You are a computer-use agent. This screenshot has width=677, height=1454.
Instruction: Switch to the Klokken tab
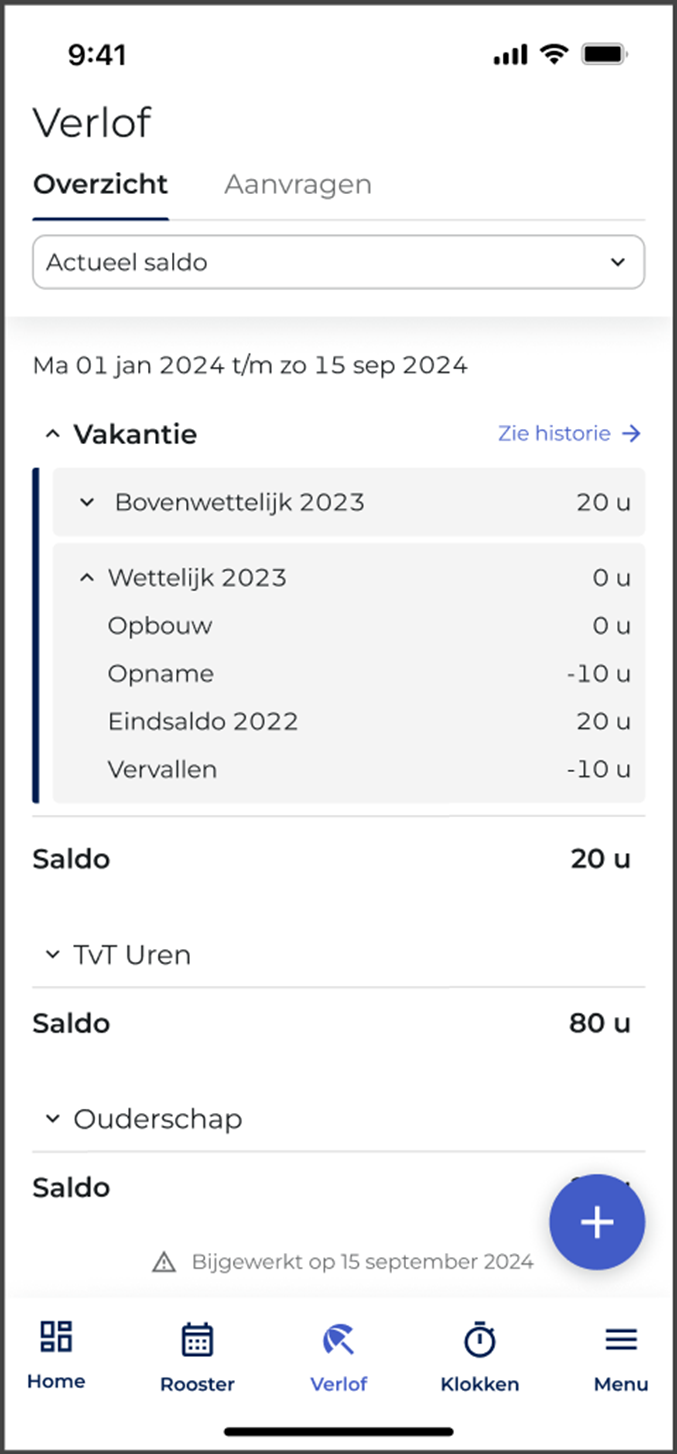(480, 1357)
